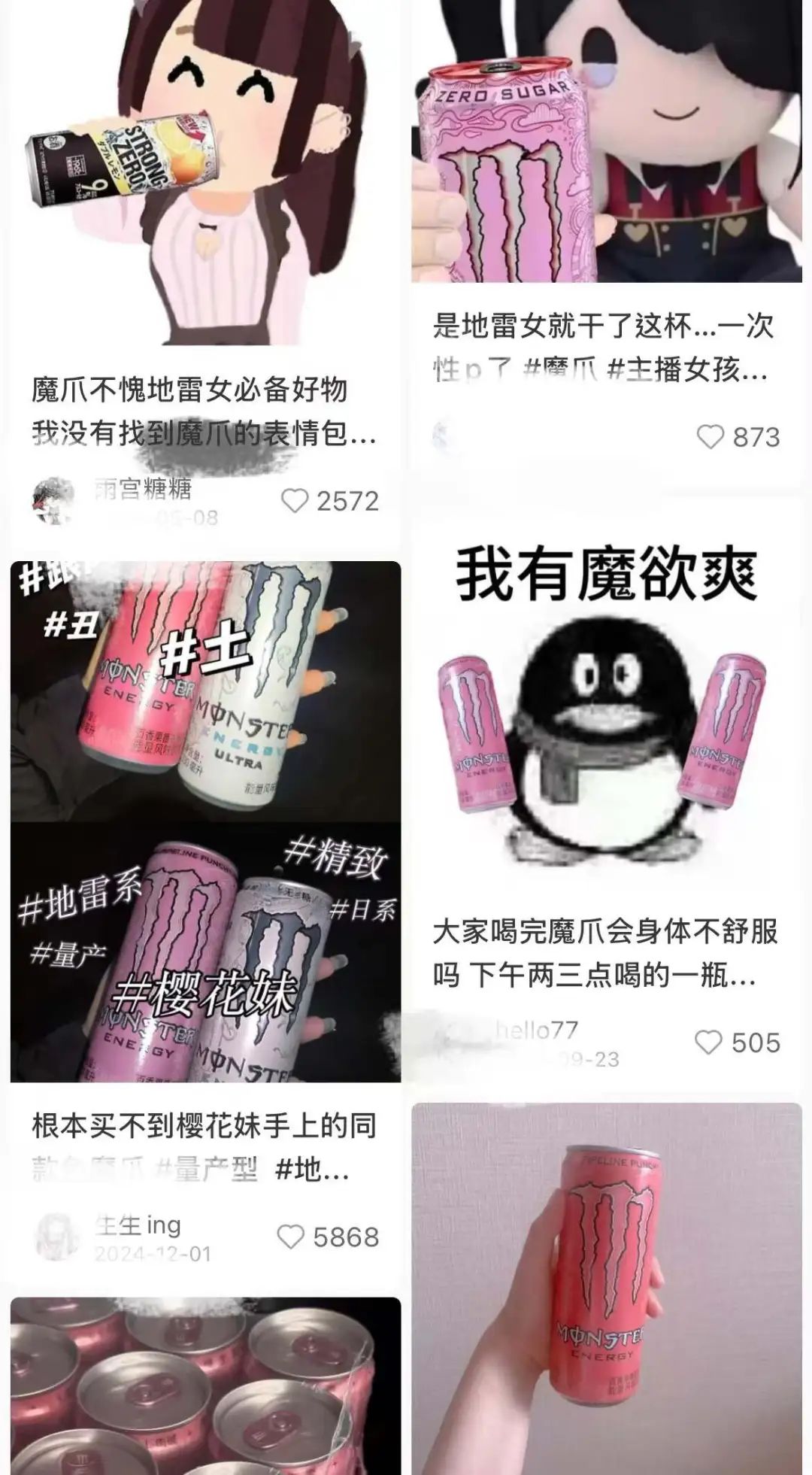This screenshot has height=1475, width=812.
Task: Open 雨宫糖糖's profile
Action: click(54, 499)
